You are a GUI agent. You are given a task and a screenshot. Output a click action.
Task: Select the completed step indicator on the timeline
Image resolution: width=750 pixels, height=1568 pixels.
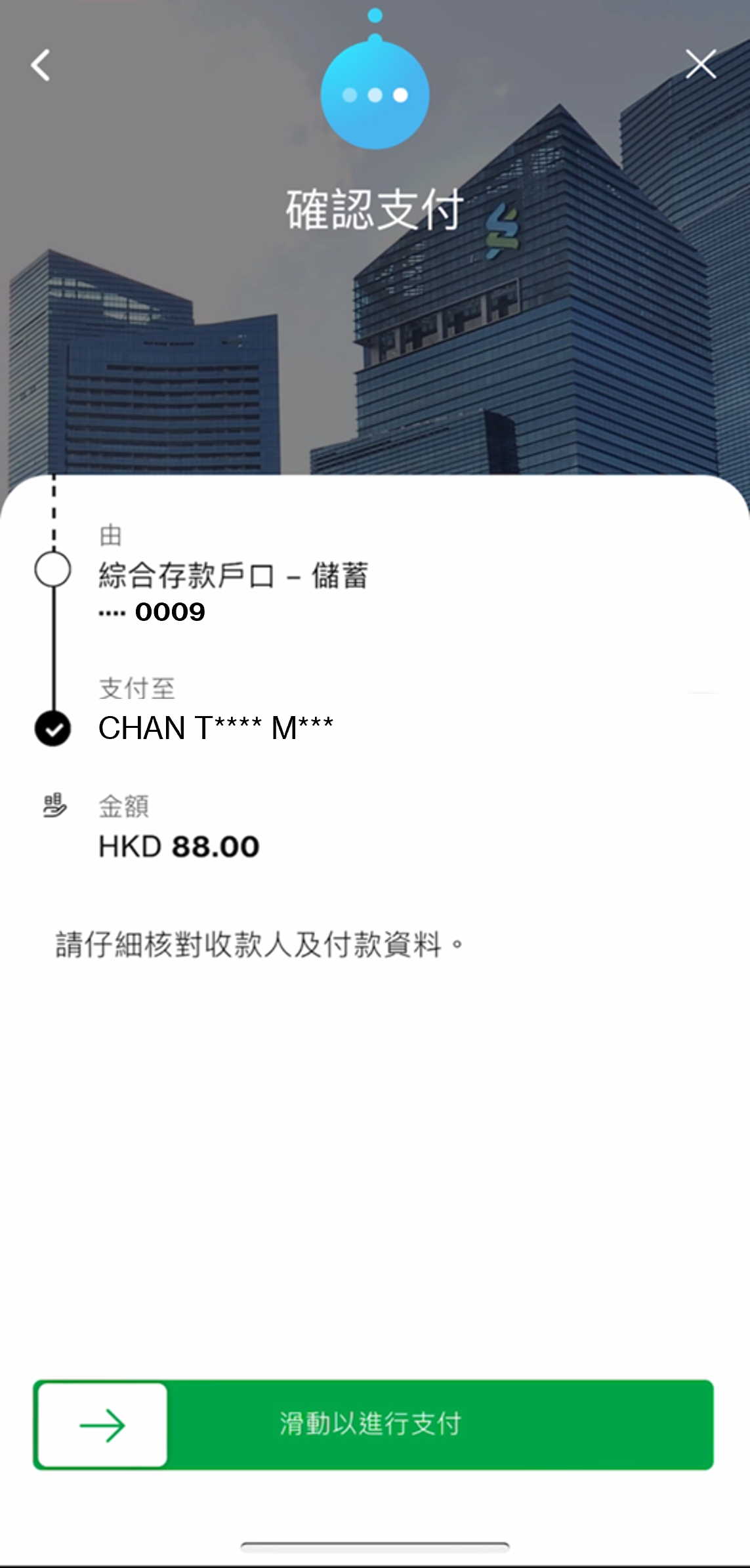point(52,727)
